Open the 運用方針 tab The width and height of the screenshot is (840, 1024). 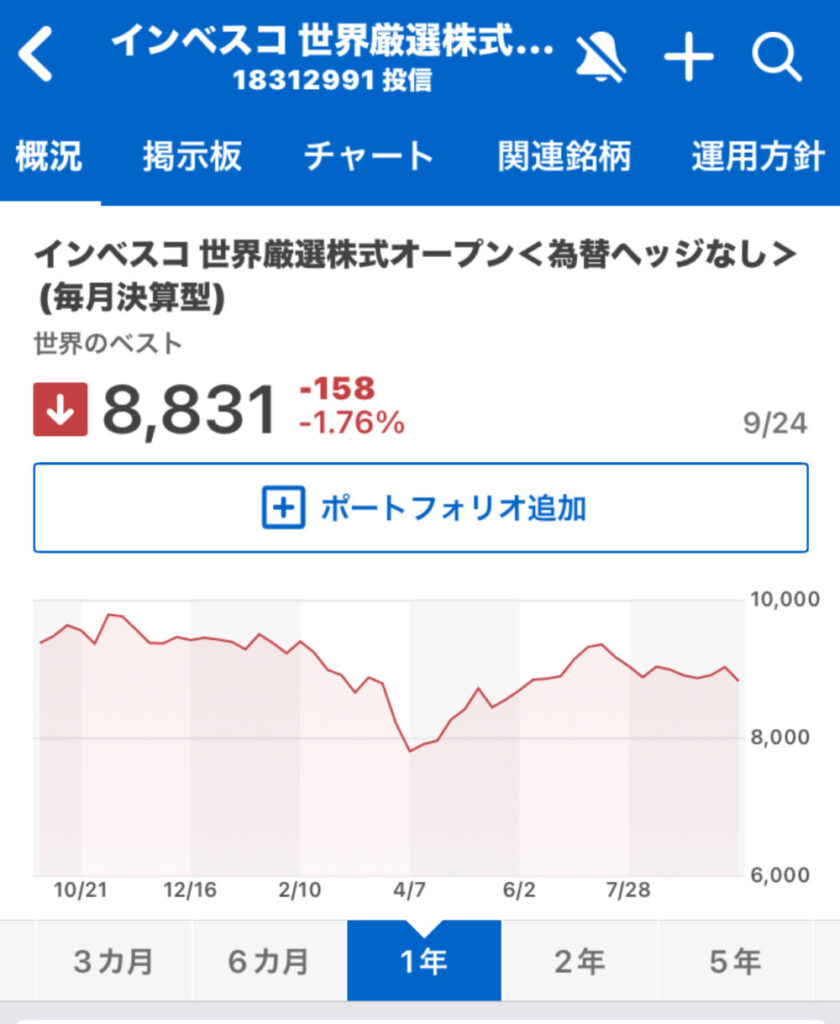pyautogui.click(x=758, y=157)
